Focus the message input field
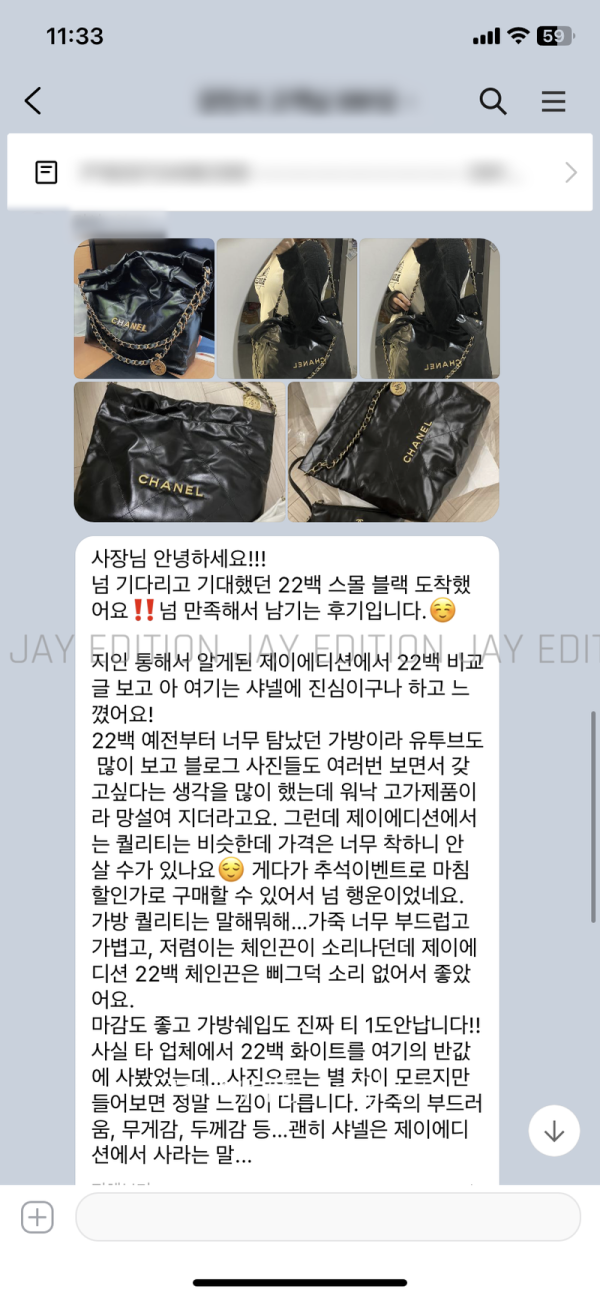The height and width of the screenshot is (1298, 600). pyautogui.click(x=328, y=1217)
